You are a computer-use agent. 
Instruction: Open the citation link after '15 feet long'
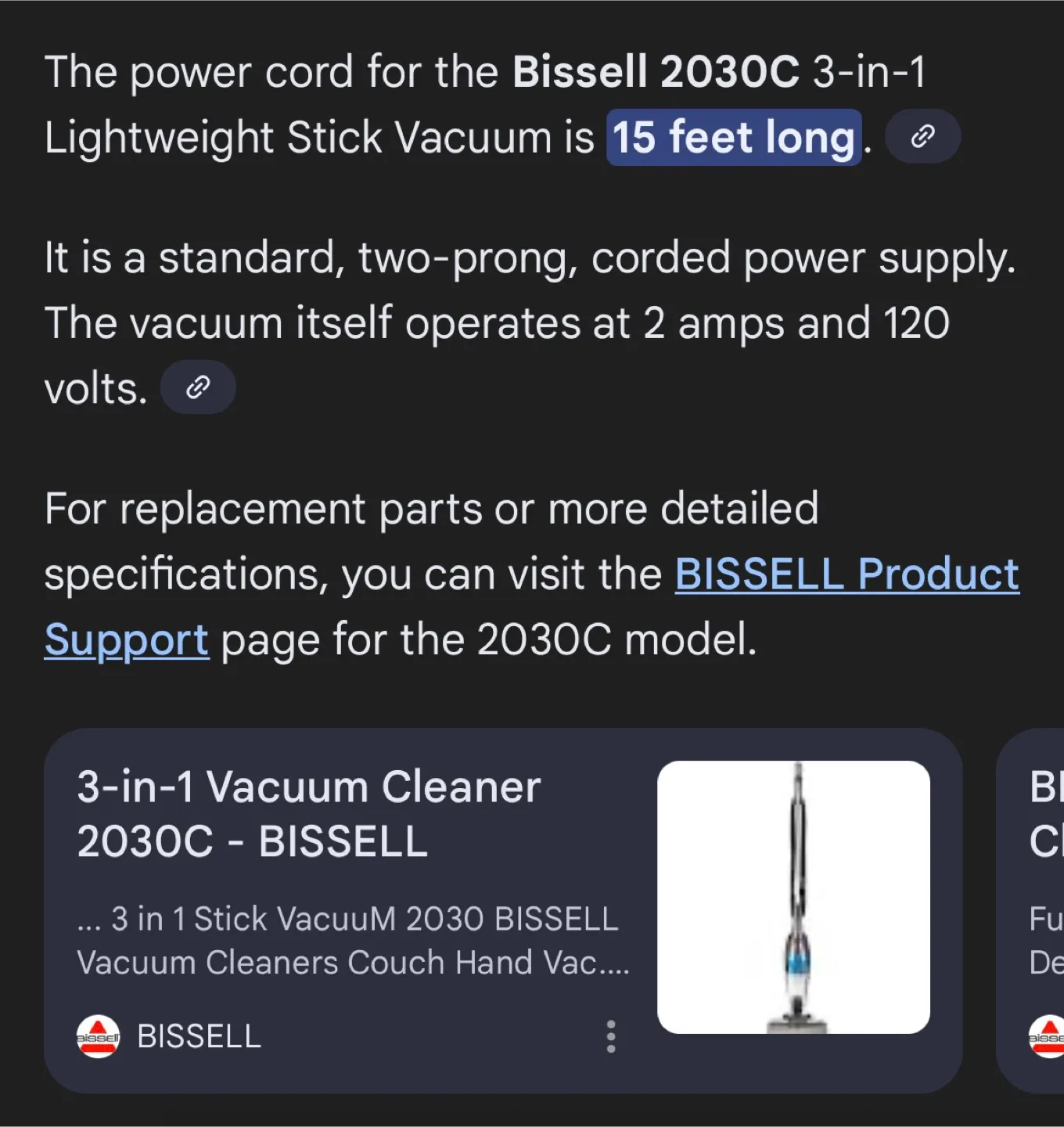922,135
